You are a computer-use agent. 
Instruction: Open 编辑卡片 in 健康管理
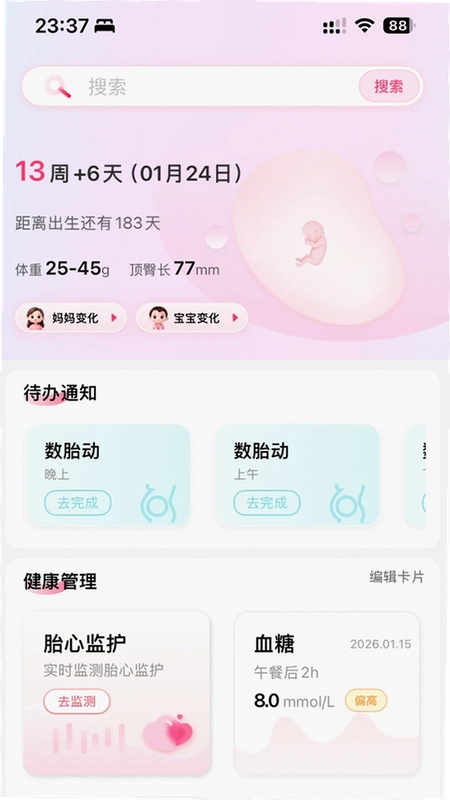pos(396,577)
